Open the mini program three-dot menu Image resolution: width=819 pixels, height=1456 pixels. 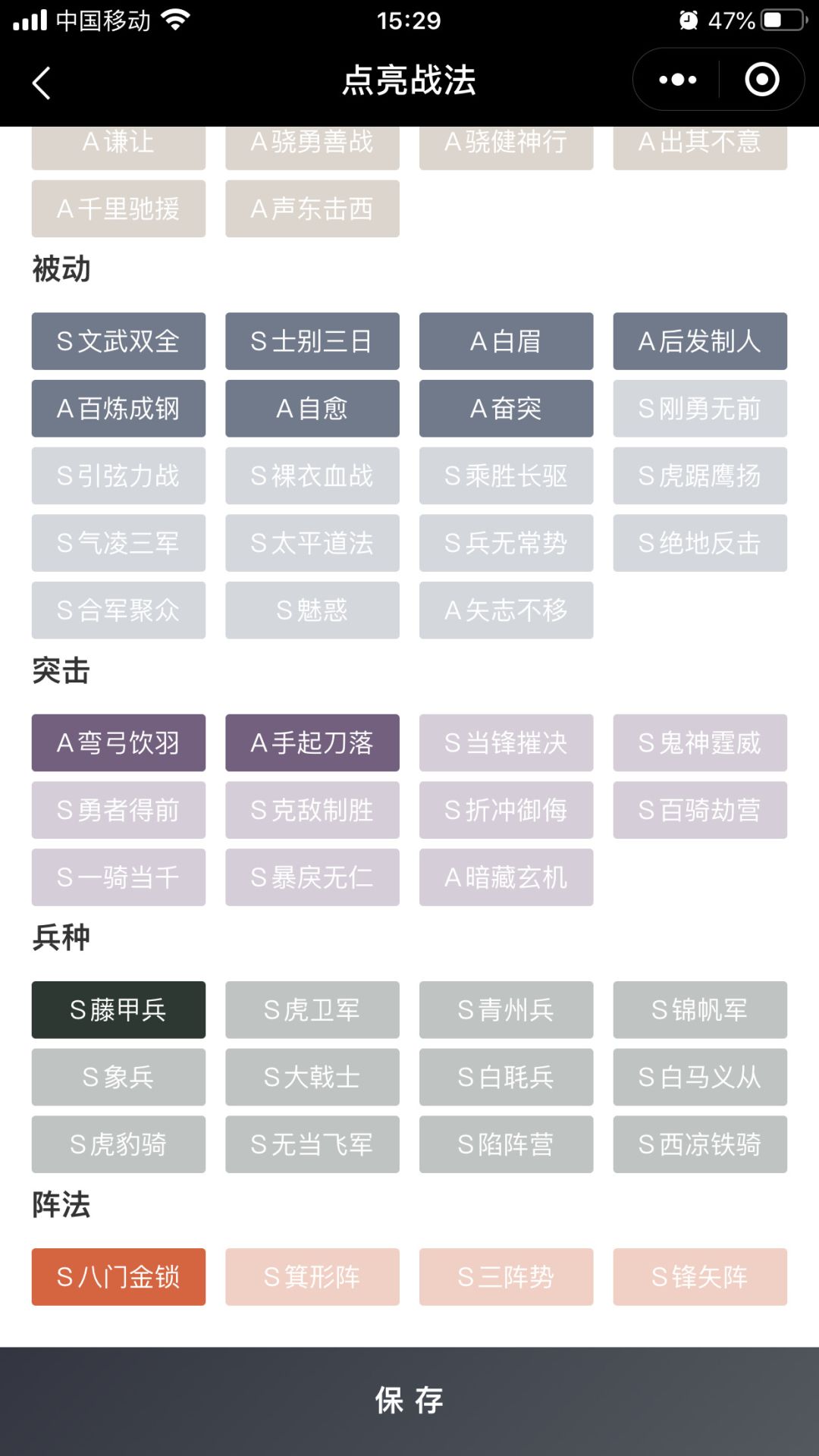pos(677,80)
